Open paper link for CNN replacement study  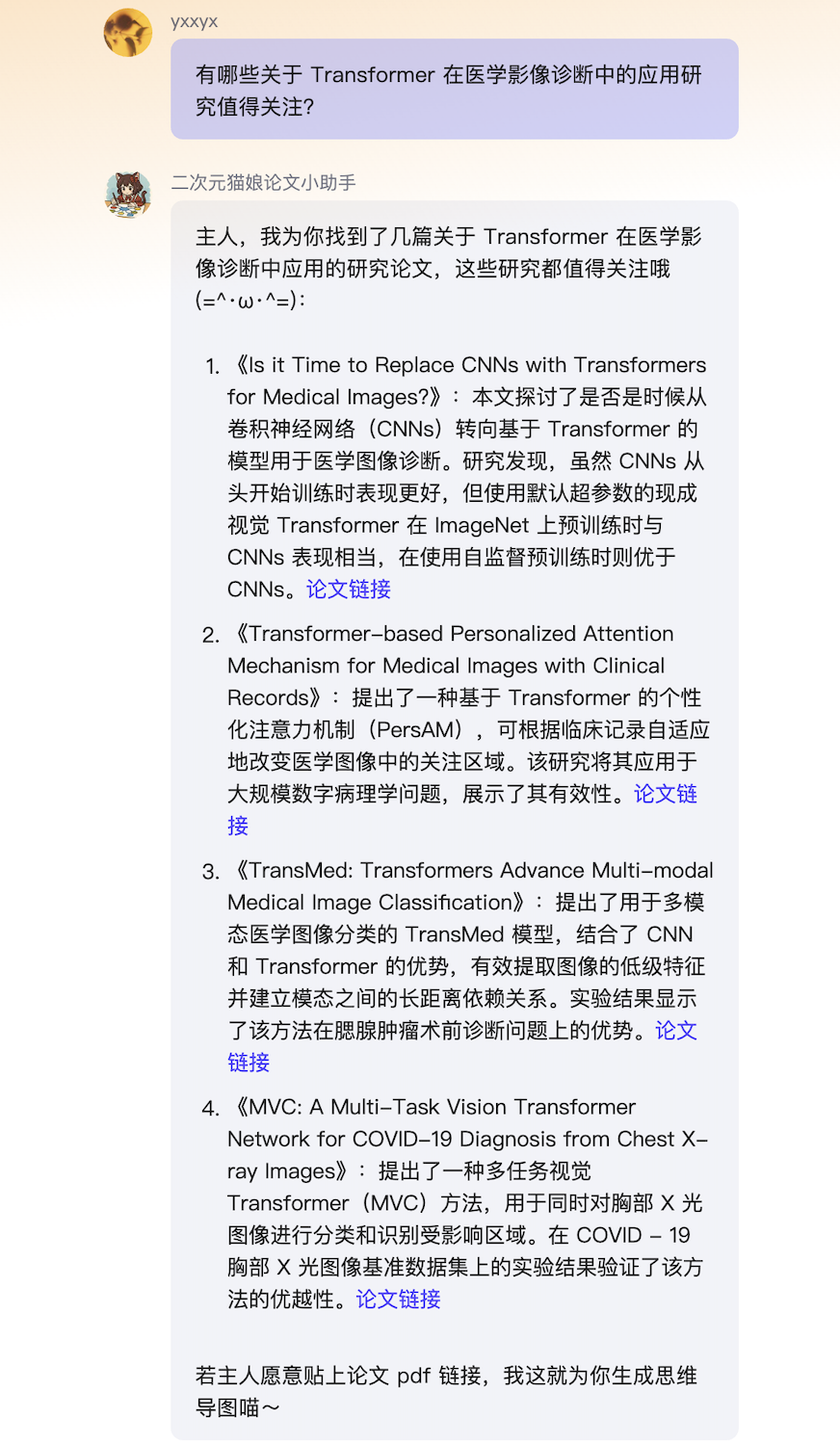tap(347, 589)
